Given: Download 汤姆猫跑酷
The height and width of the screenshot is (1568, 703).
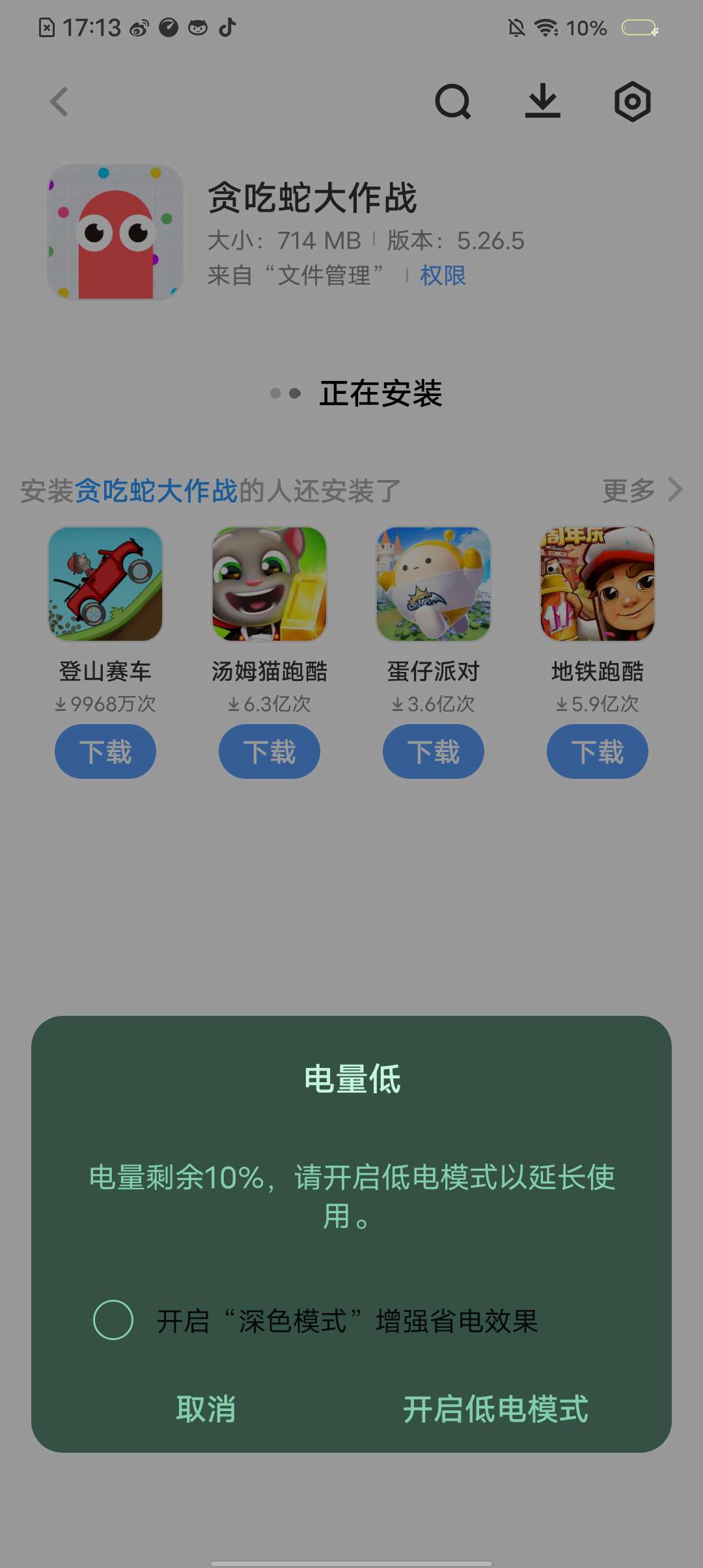Looking at the screenshot, I should pos(269,752).
